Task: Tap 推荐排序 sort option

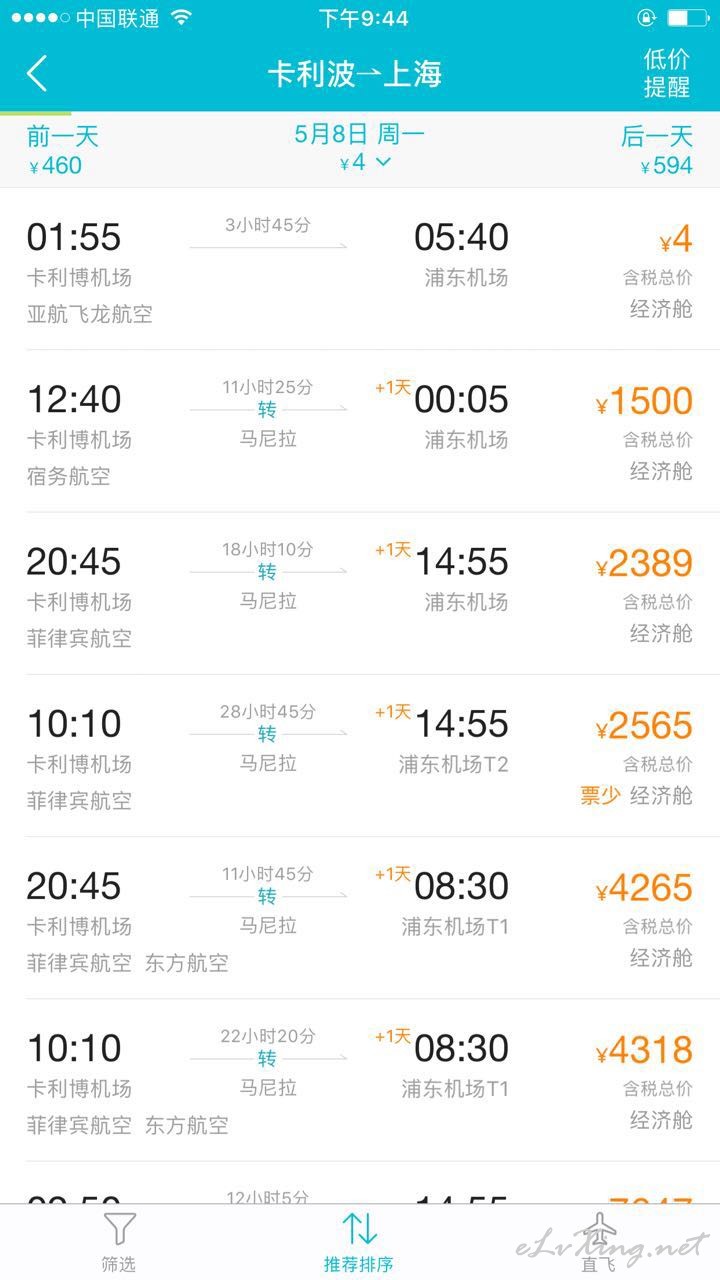Action: click(359, 1242)
